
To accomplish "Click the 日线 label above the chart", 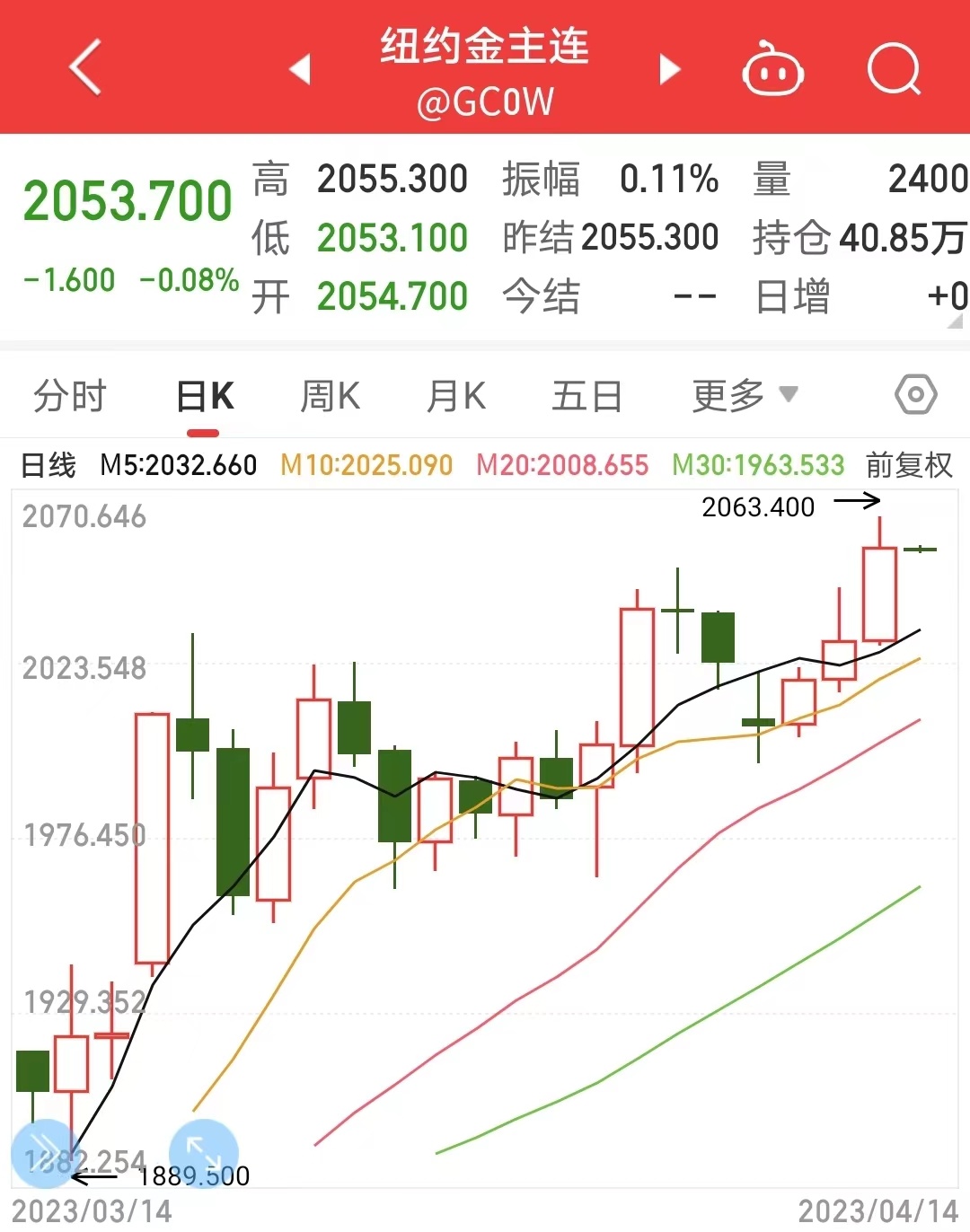I will click(x=48, y=465).
